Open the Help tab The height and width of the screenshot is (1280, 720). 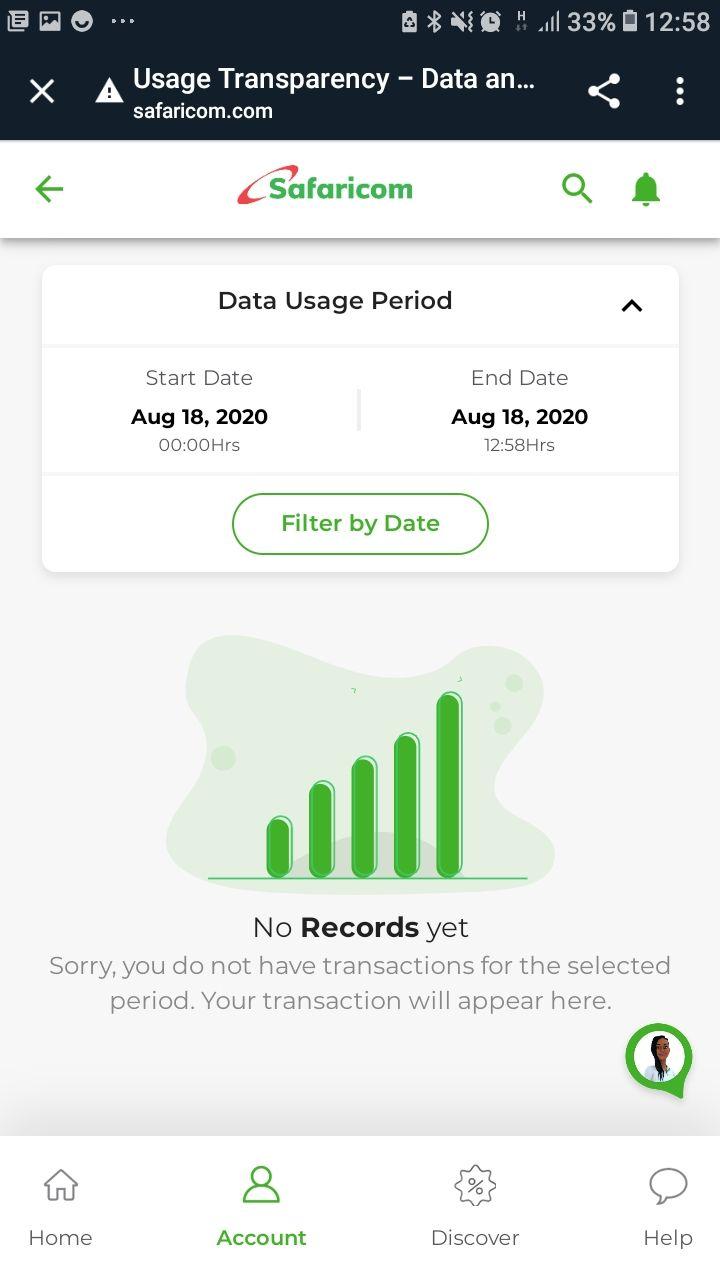coord(667,1207)
